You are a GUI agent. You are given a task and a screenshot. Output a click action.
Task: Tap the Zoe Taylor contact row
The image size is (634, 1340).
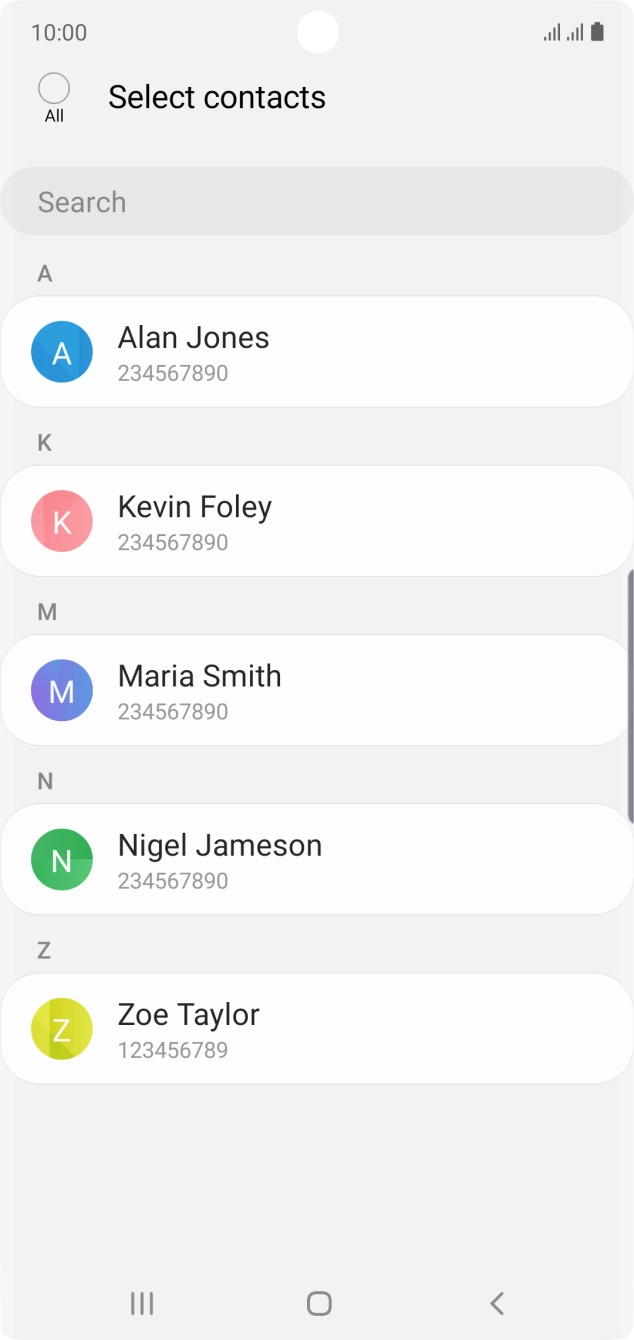point(317,1028)
